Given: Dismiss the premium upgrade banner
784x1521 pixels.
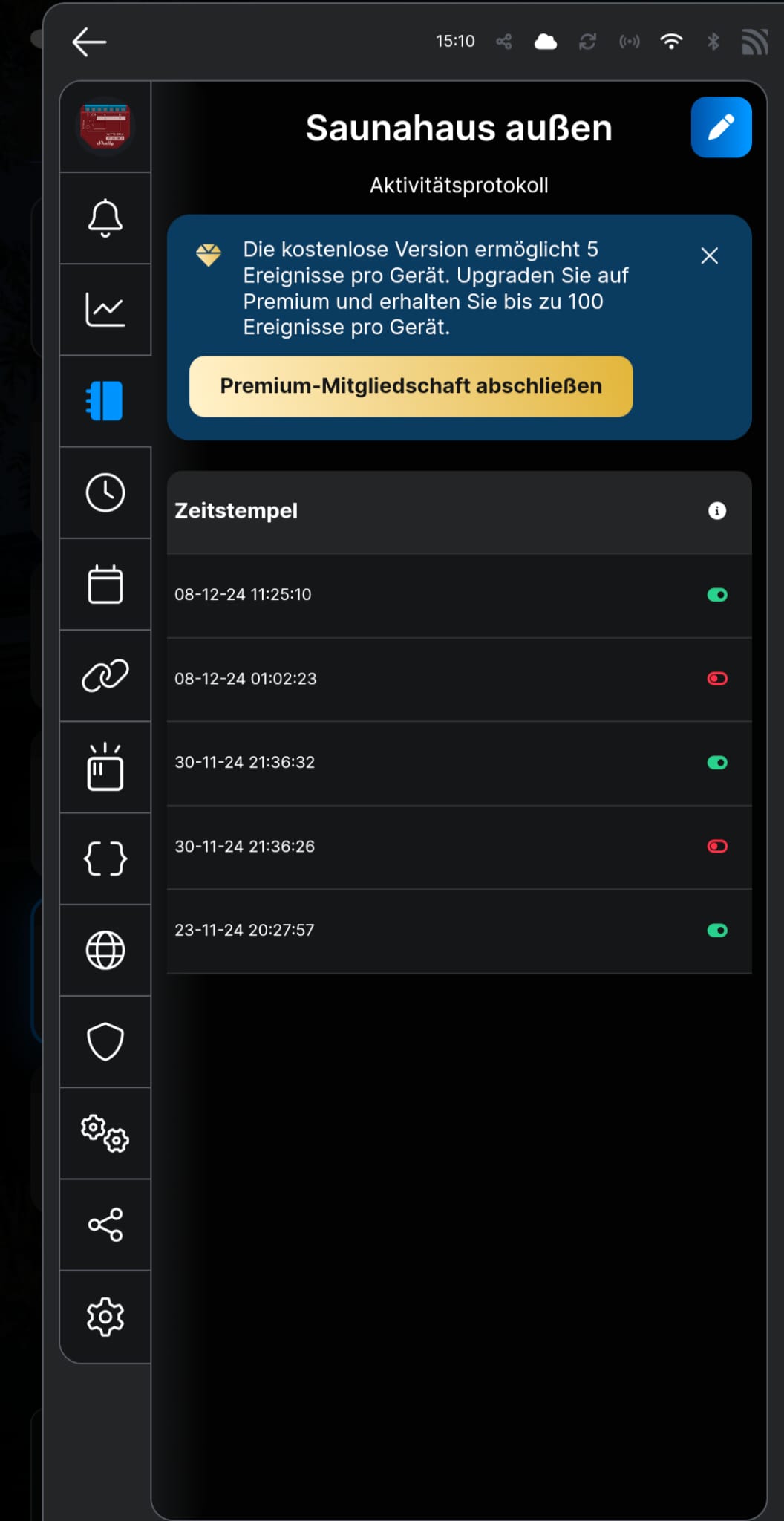Looking at the screenshot, I should click(709, 255).
